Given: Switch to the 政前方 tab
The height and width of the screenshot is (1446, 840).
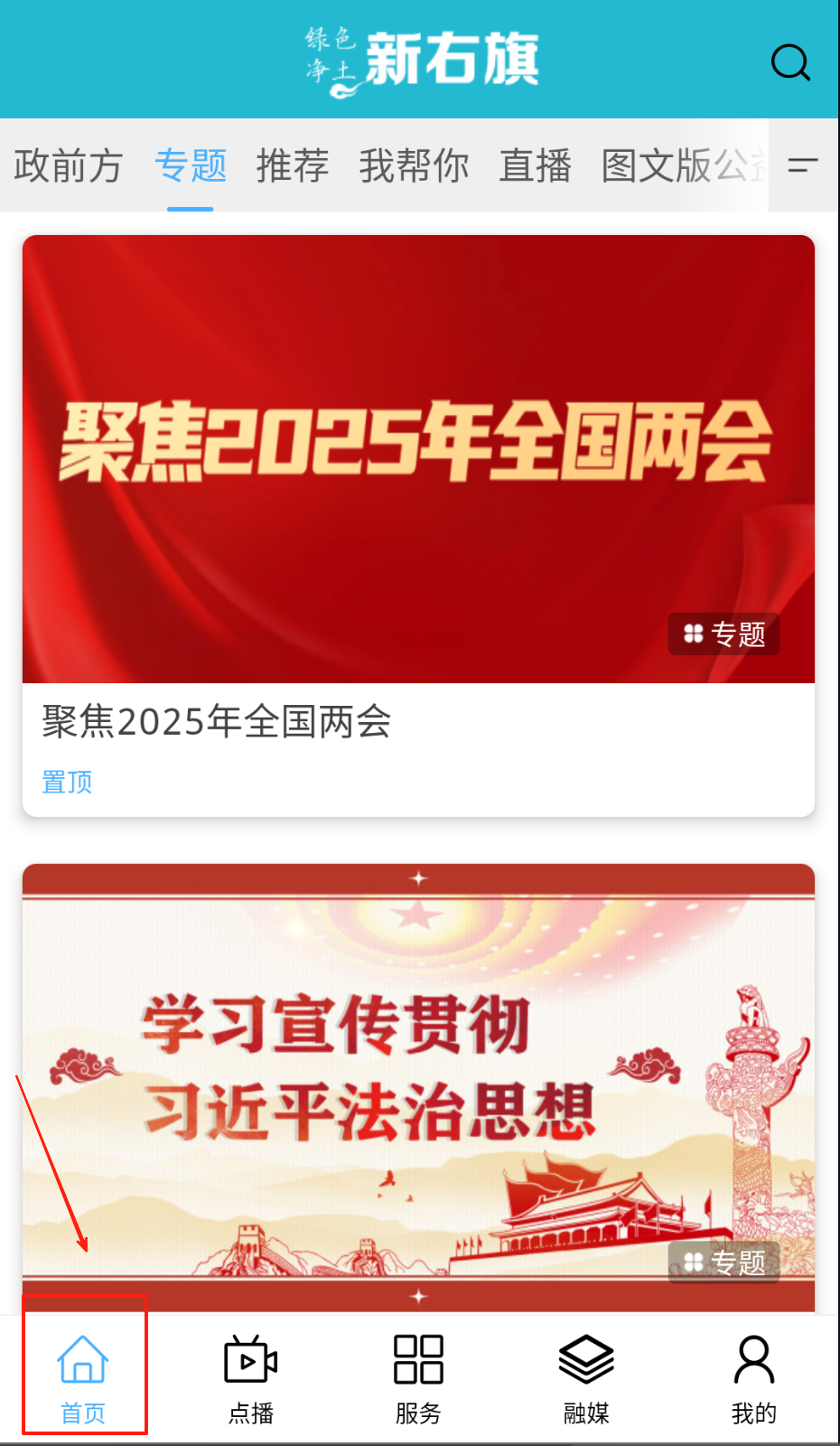Looking at the screenshot, I should coord(68,166).
